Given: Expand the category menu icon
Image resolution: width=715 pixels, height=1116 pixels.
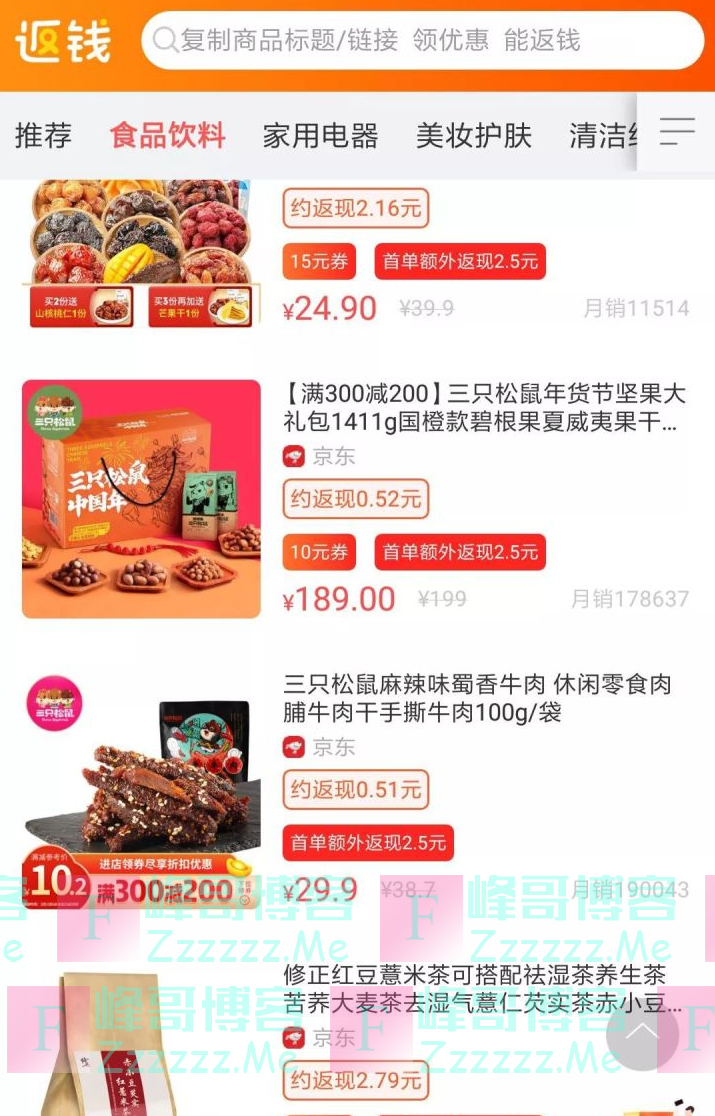Looking at the screenshot, I should [677, 131].
